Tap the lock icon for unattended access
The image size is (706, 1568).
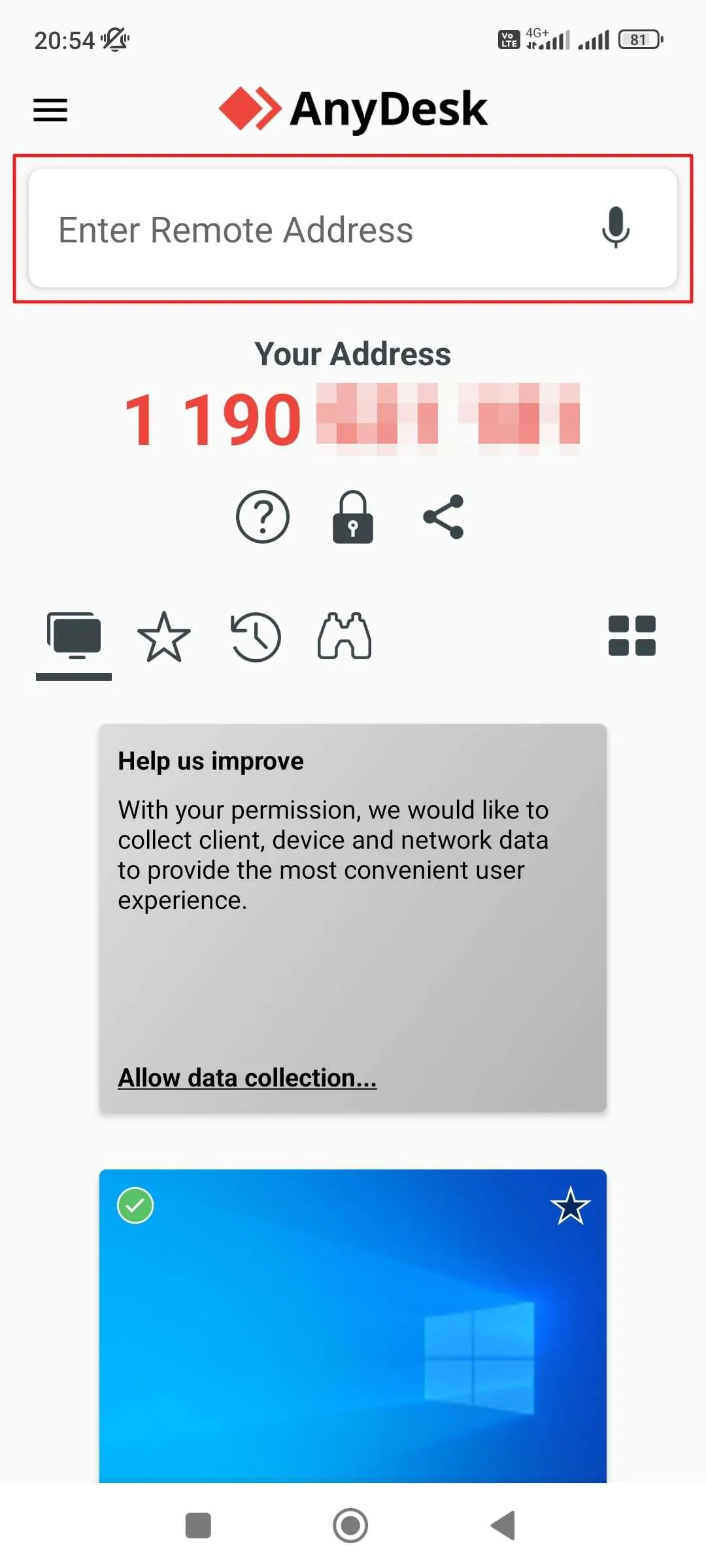(x=353, y=517)
